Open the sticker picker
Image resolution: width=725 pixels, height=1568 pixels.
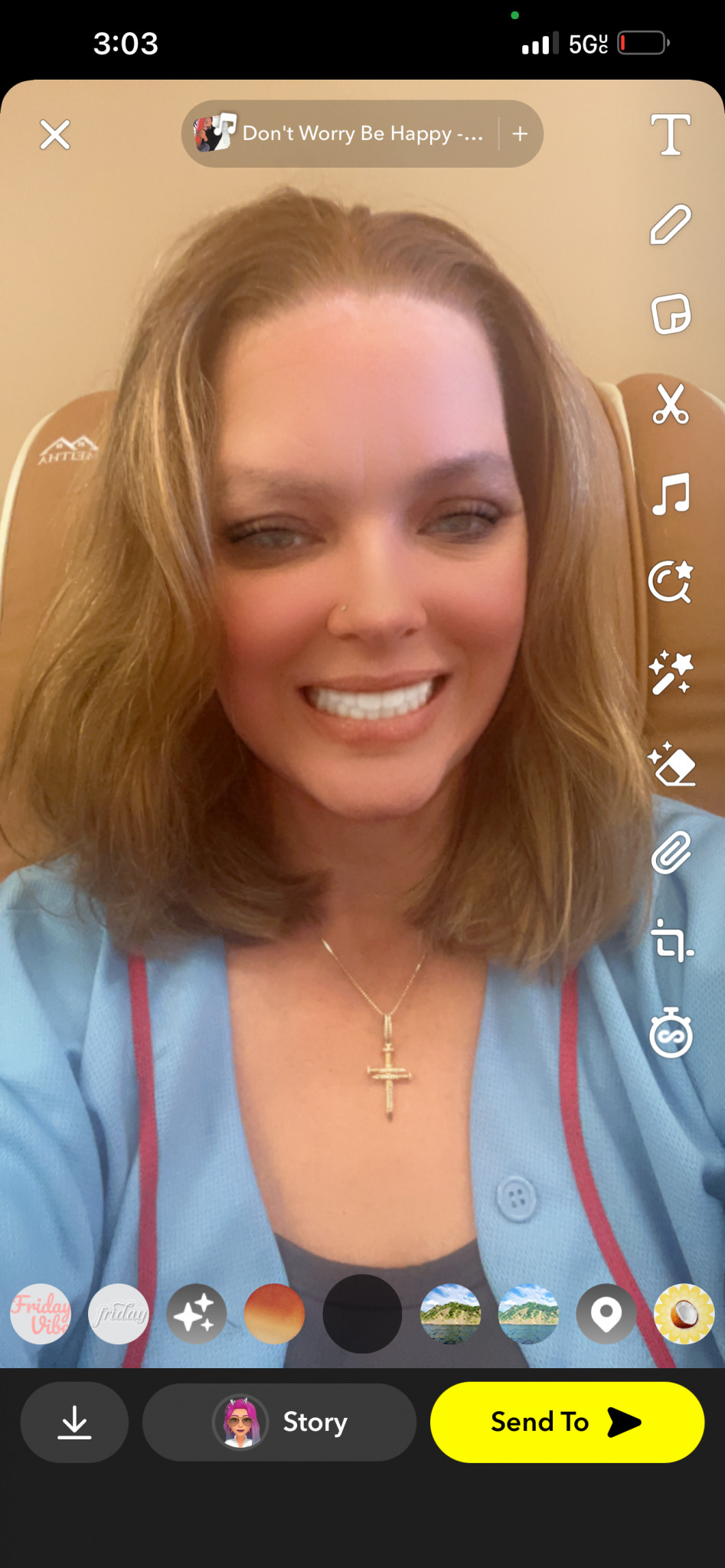click(x=671, y=314)
